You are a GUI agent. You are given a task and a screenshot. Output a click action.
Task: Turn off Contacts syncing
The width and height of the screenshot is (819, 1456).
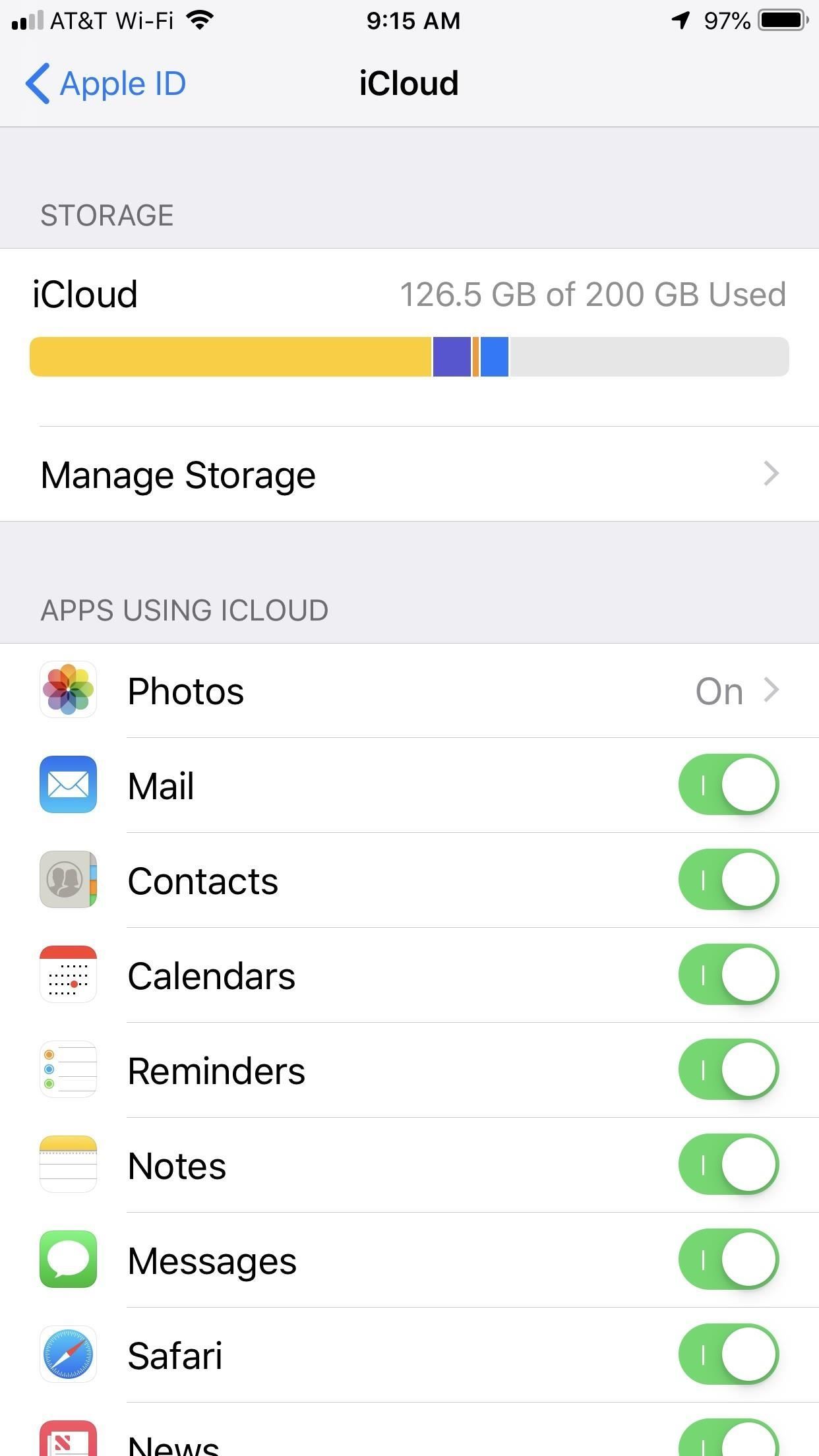coord(728,880)
